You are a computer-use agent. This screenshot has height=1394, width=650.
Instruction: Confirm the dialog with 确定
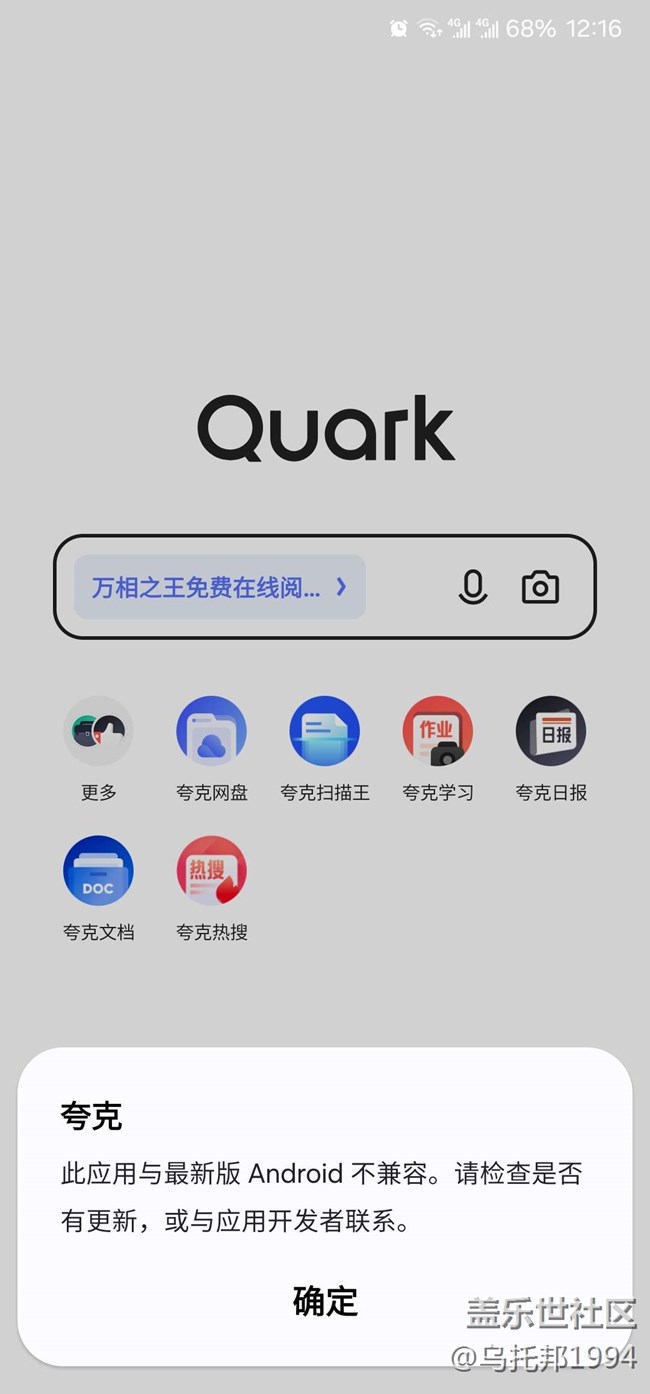click(x=325, y=1300)
